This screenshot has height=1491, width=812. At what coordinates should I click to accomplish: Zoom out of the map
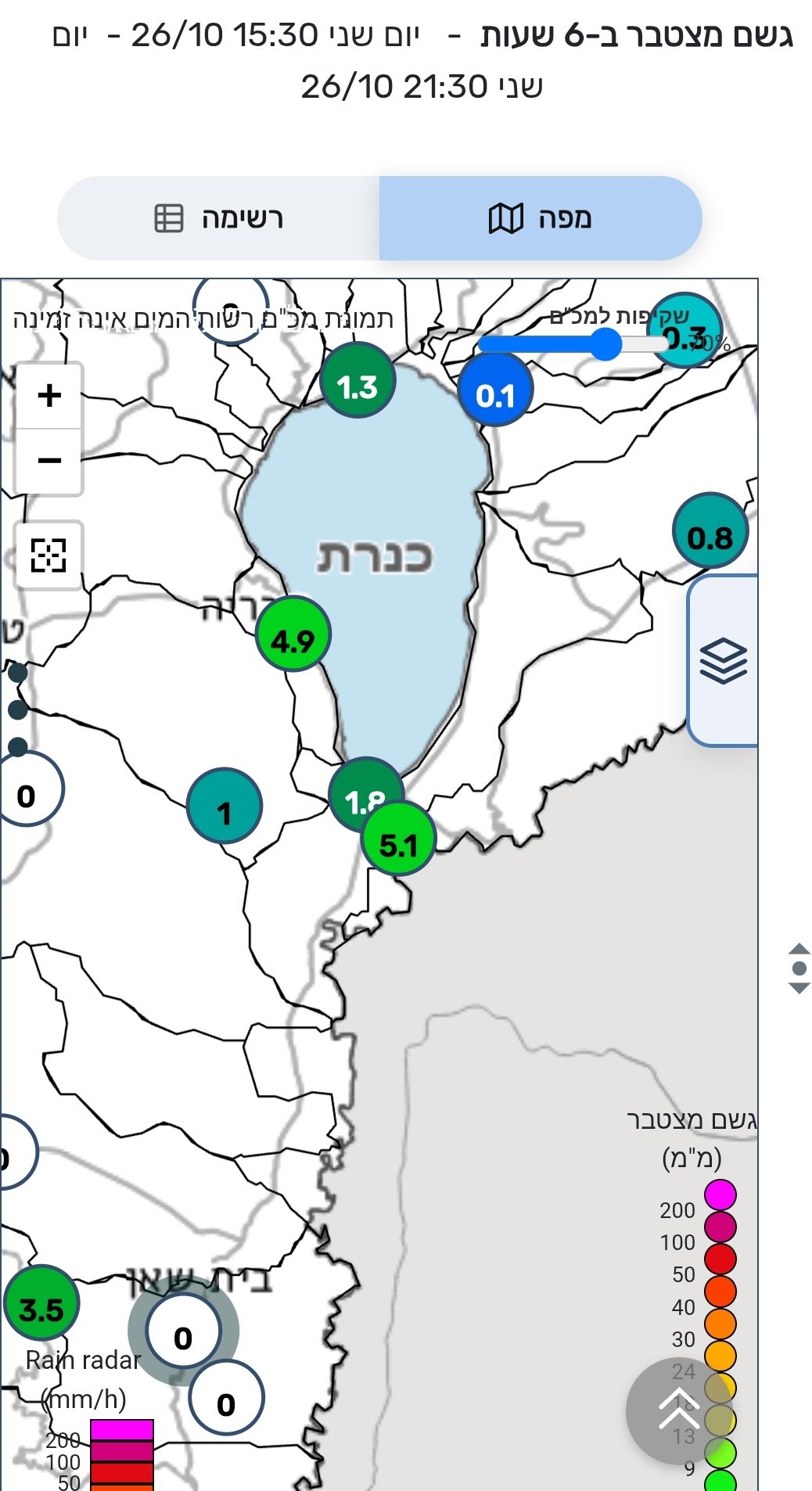point(49,462)
